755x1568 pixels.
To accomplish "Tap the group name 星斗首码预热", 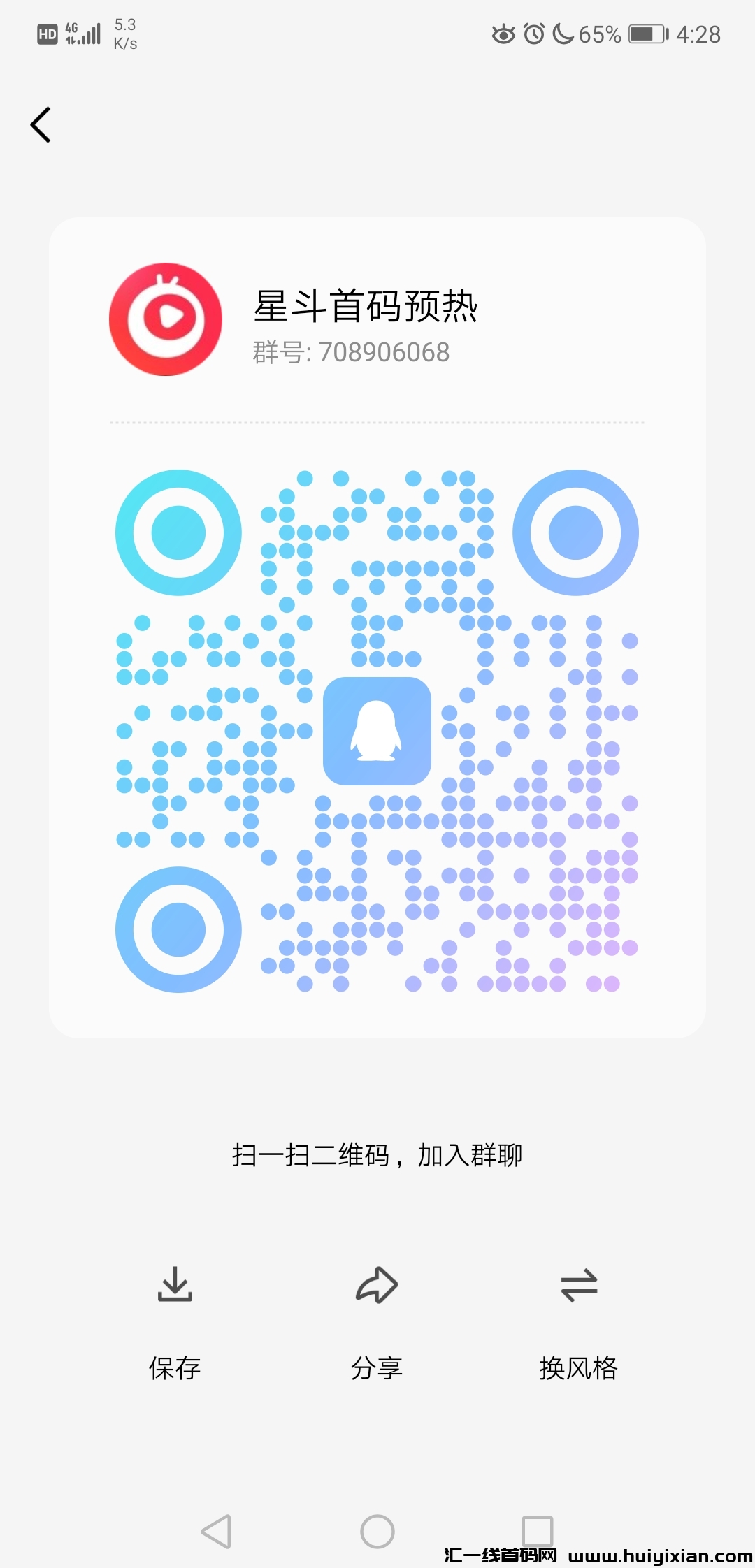I will 366,306.
